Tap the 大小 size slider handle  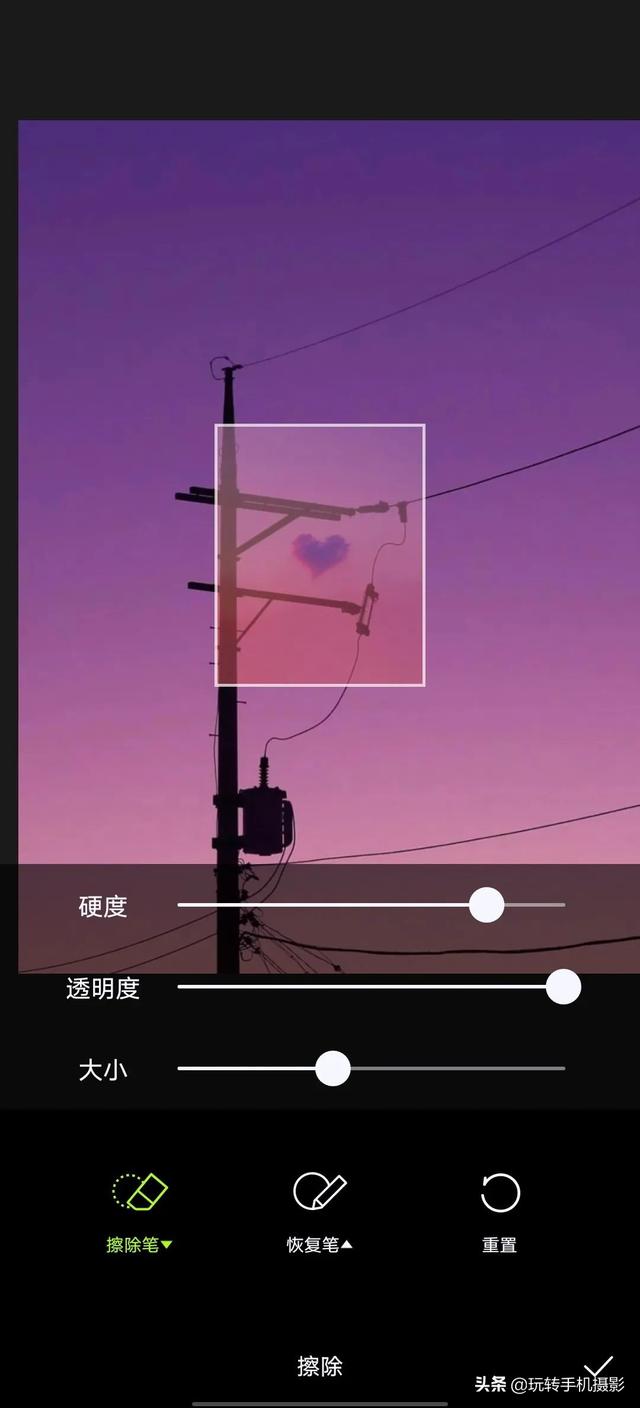(333, 1069)
